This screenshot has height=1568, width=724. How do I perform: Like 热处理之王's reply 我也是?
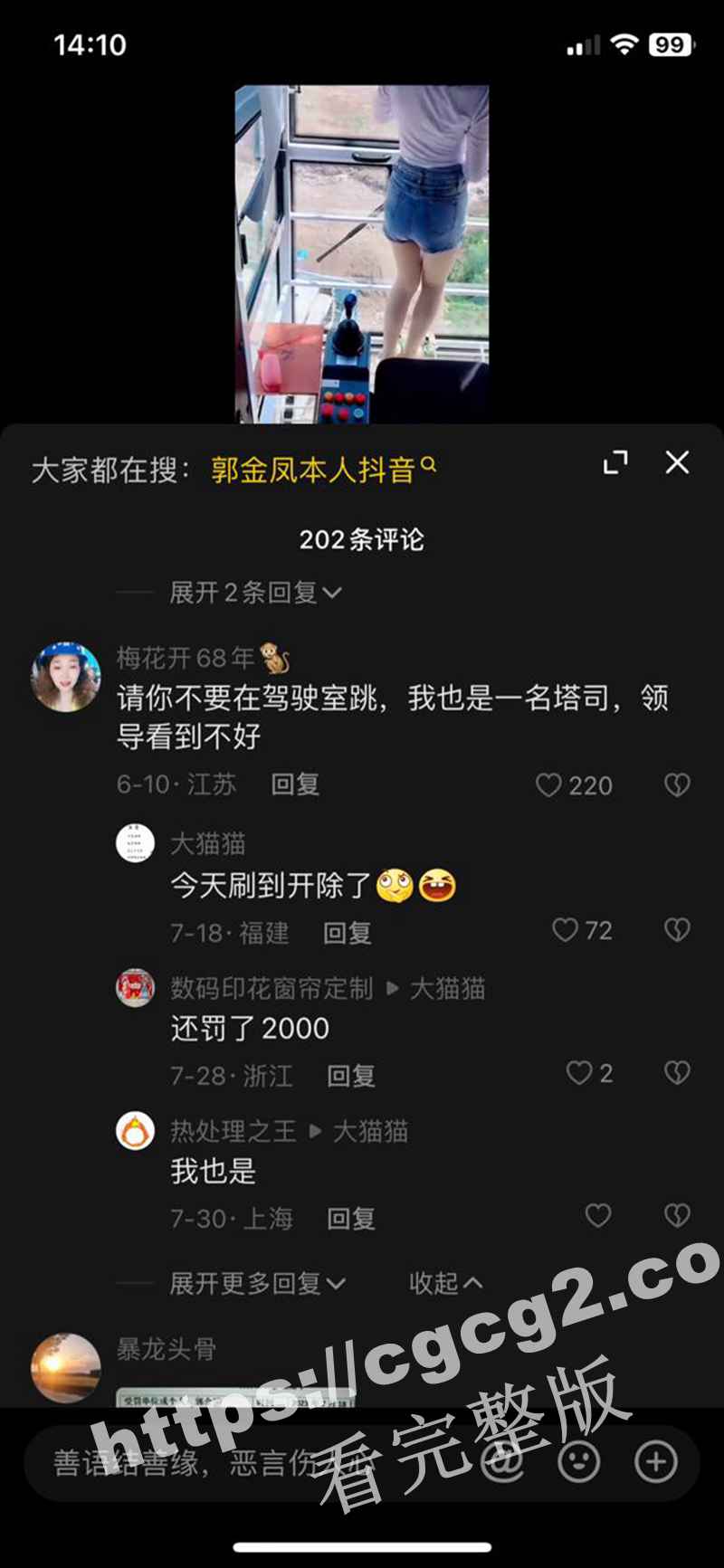click(x=598, y=1216)
